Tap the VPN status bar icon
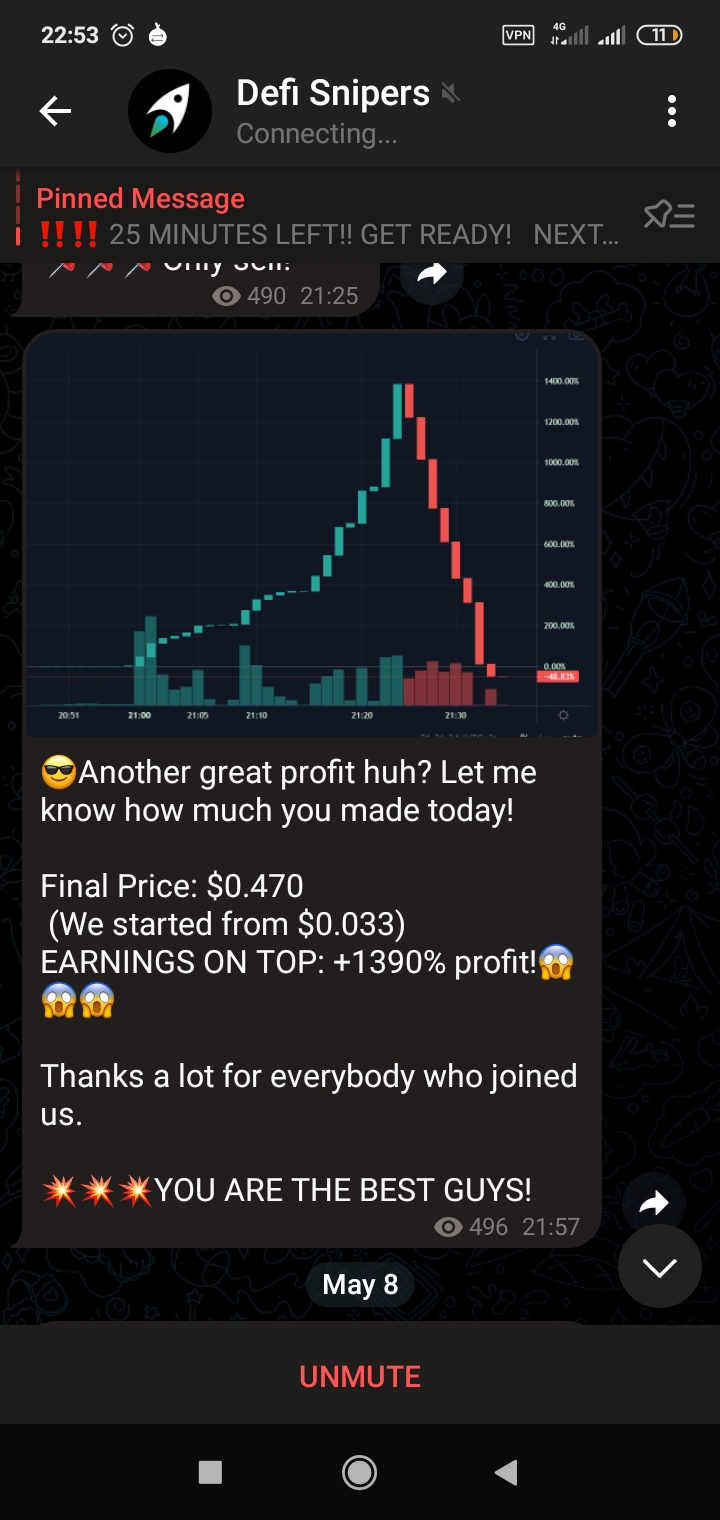Screen dimensions: 720x1520 (518, 33)
